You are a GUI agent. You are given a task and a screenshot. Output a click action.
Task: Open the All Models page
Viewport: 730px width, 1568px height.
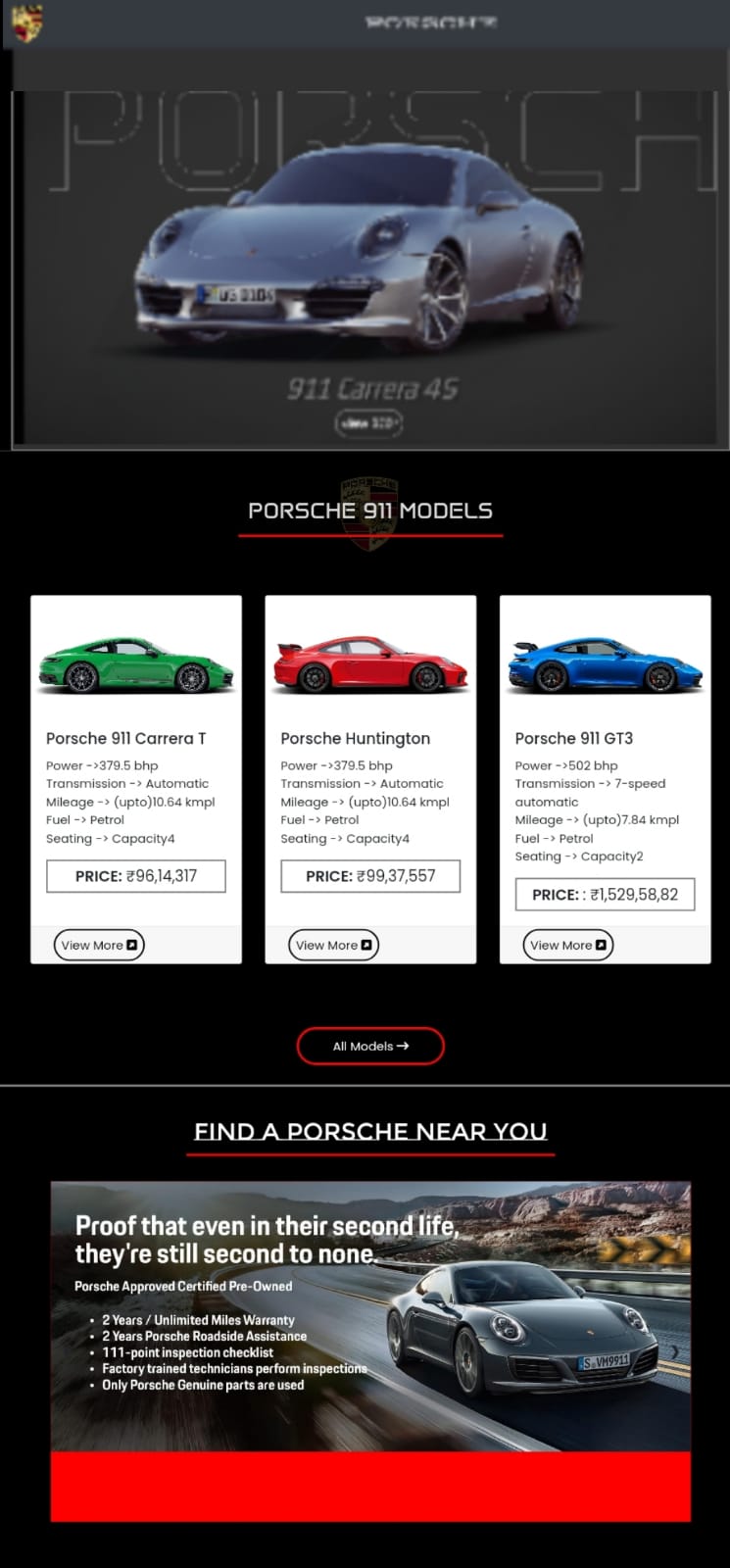click(x=370, y=1046)
